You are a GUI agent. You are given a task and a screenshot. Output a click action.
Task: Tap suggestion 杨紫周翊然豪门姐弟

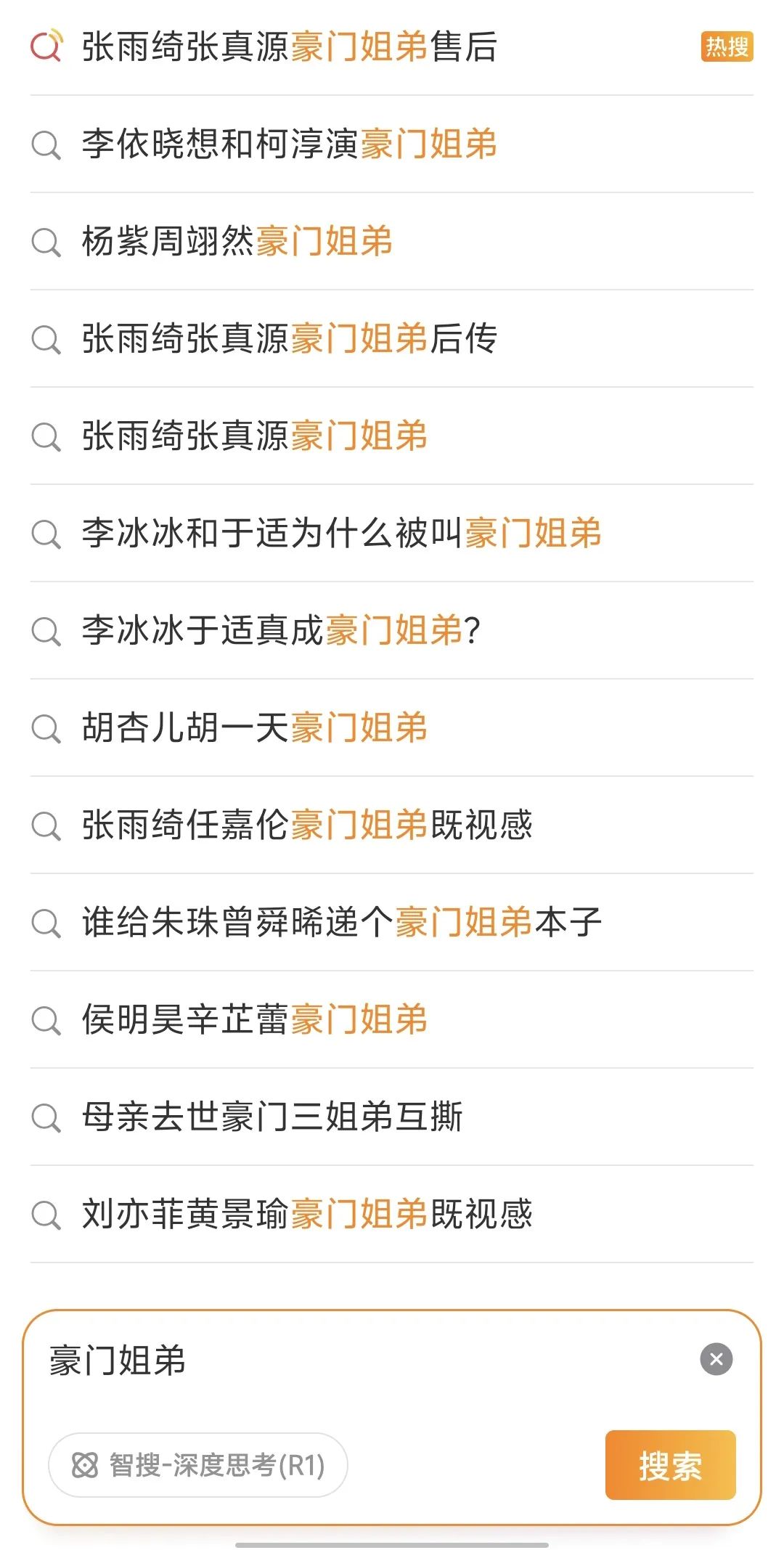click(x=237, y=241)
